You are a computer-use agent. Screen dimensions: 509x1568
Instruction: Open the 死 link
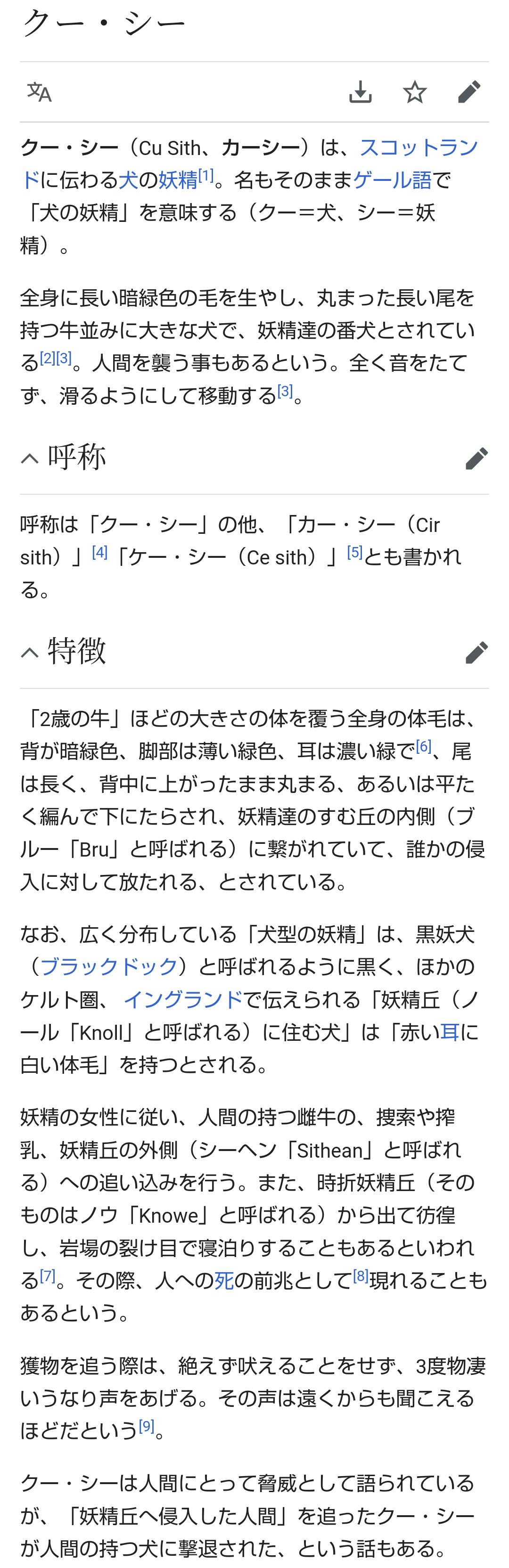(224, 1281)
